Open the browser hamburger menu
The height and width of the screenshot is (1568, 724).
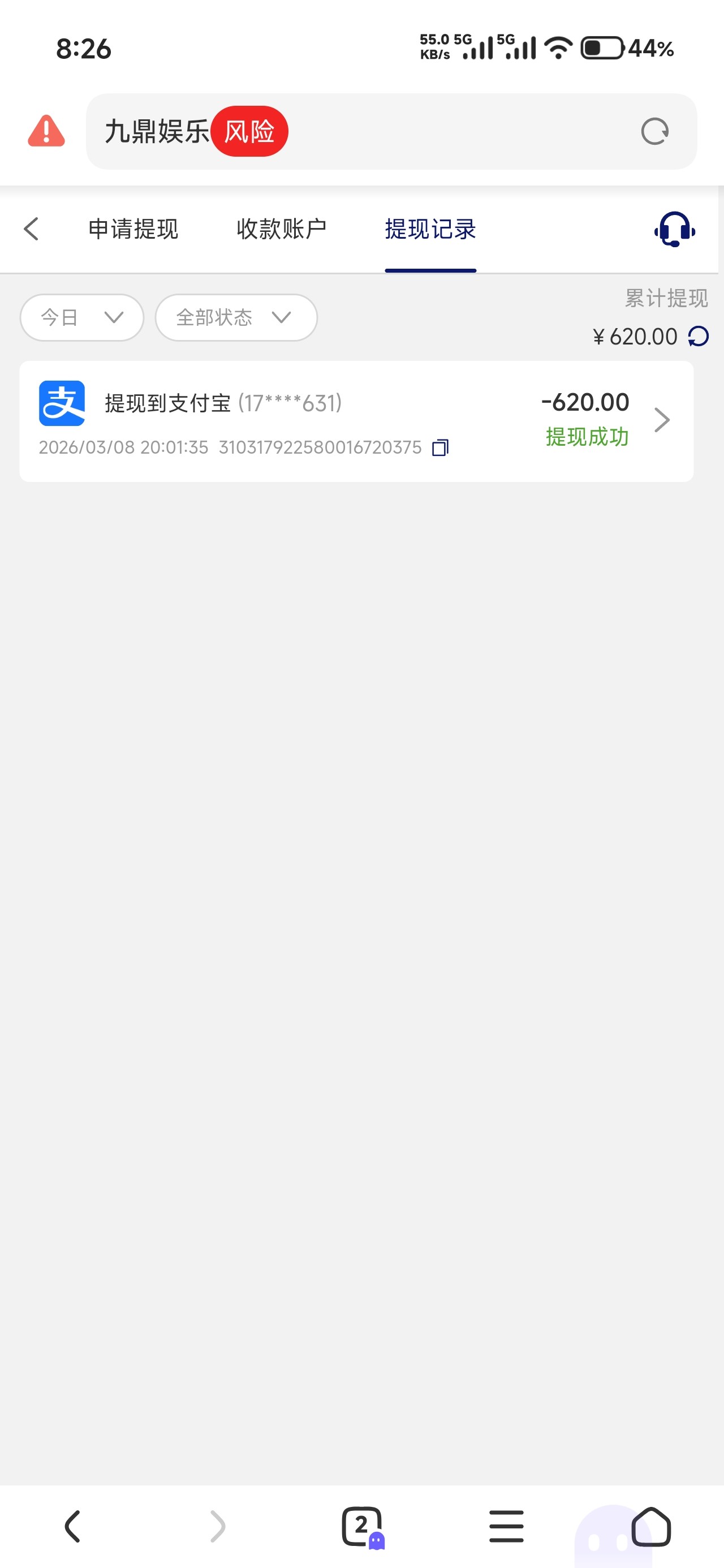[x=507, y=1527]
